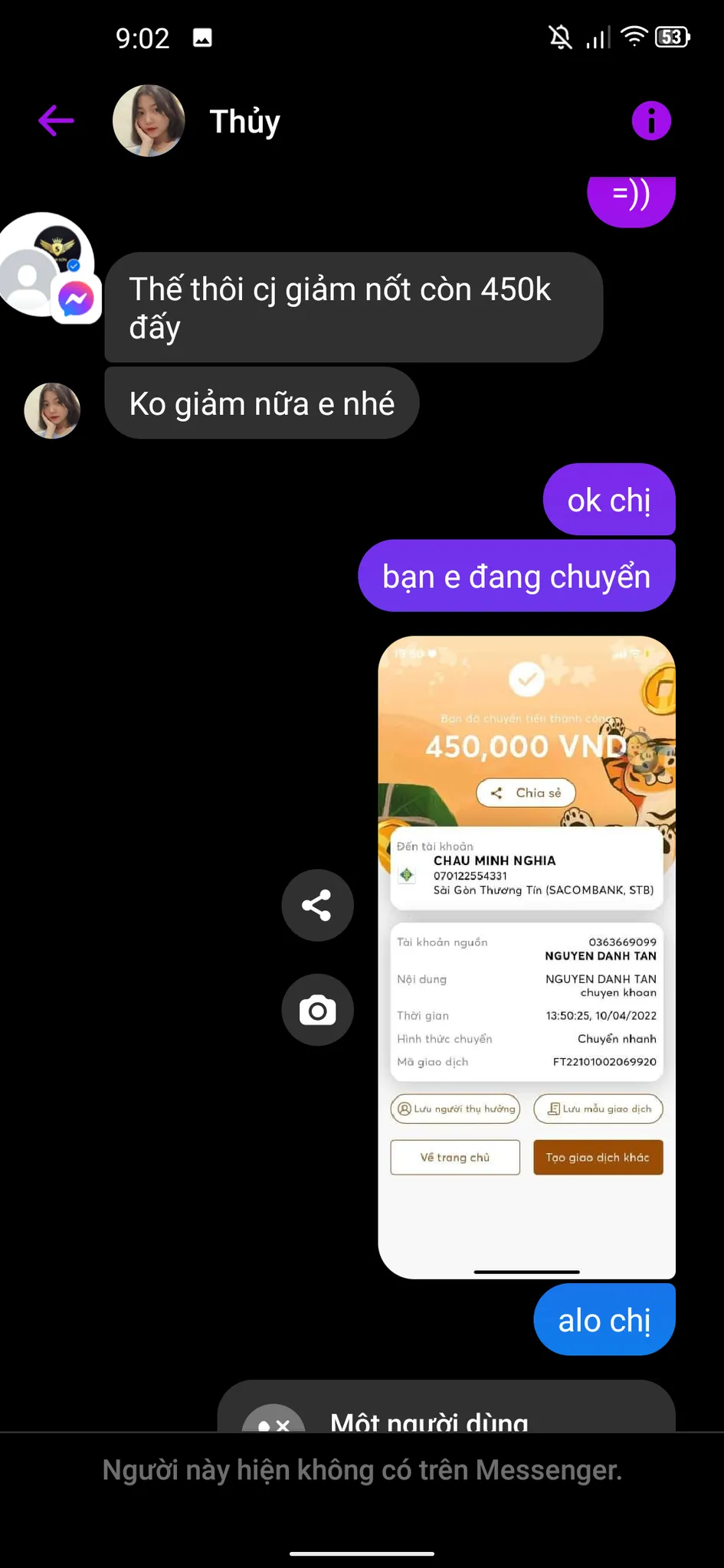724x1568 pixels.
Task: Open conversation info for Thủy
Action: 651,121
